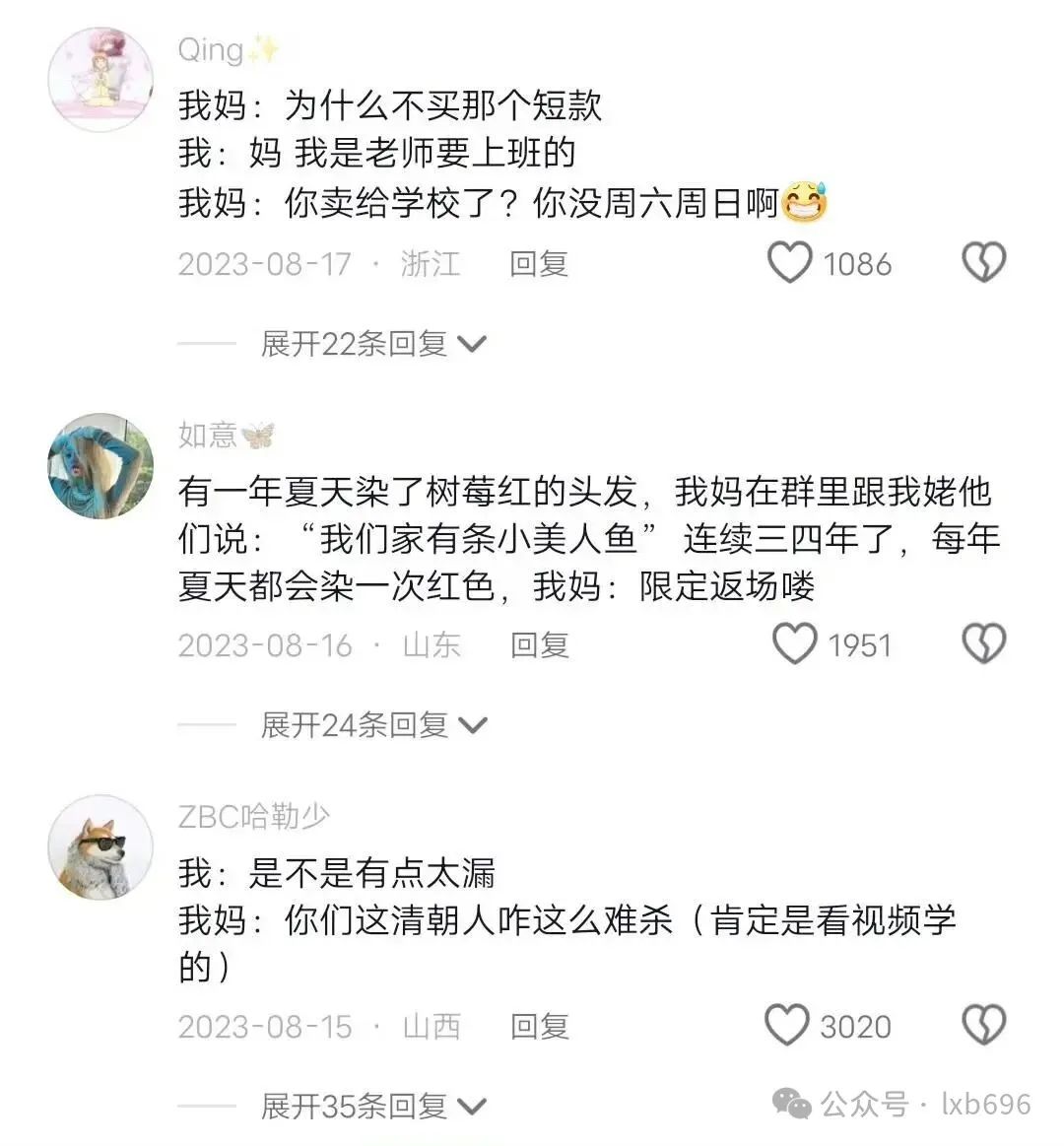
Task: Click the broken-heart dislike icon on Qing's comment
Action: [x=984, y=263]
